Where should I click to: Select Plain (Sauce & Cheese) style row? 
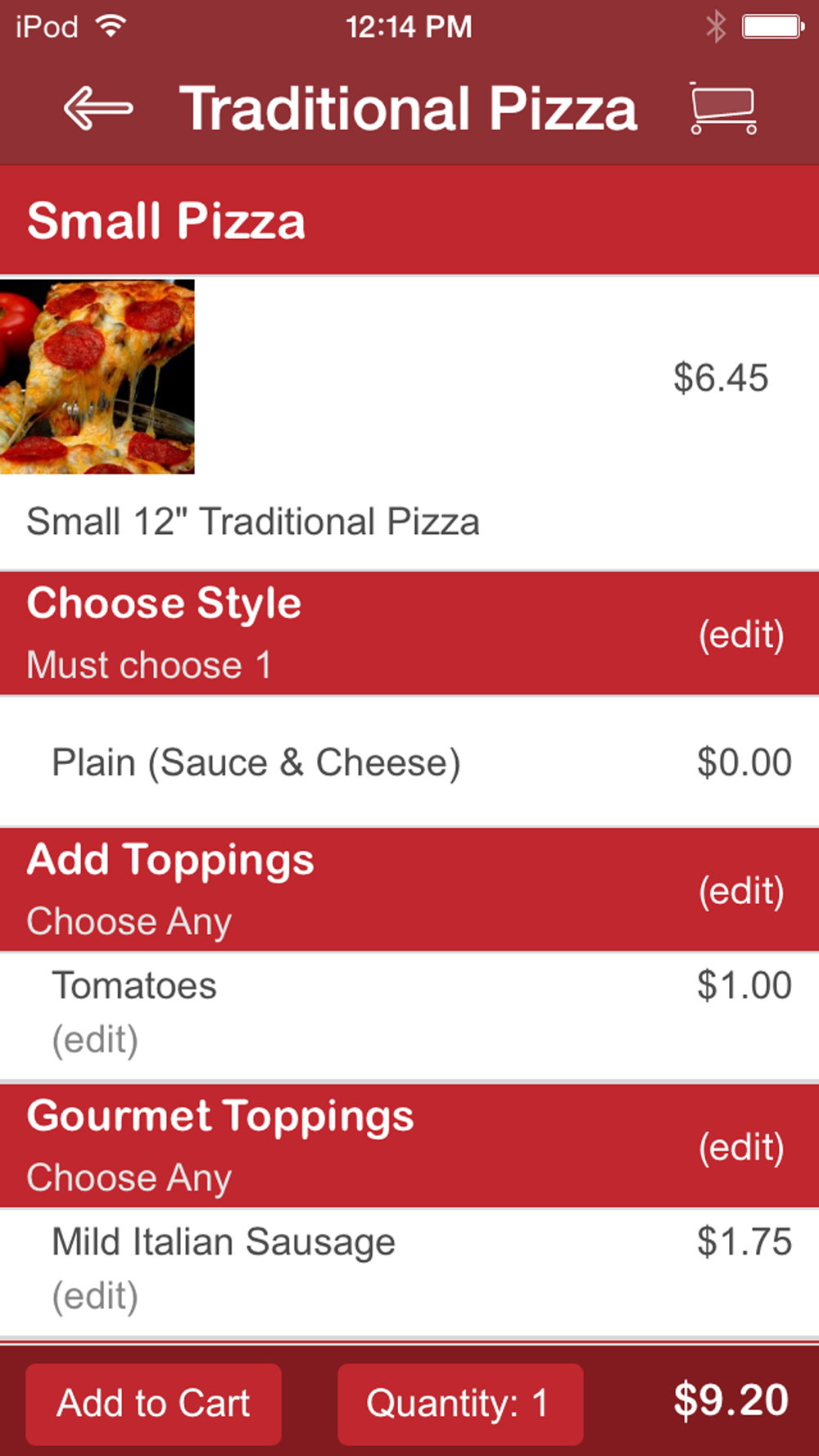[409, 762]
